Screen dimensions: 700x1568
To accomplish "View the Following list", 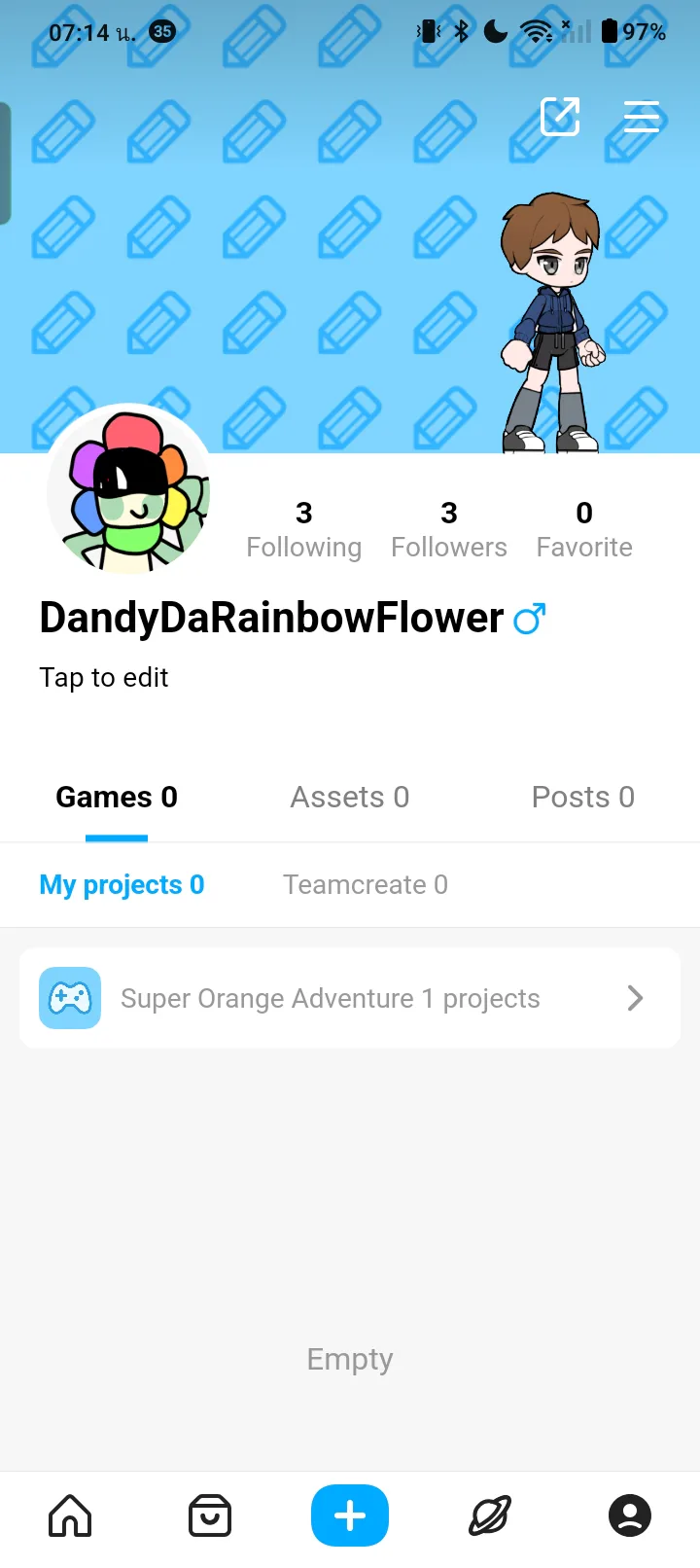I will coord(303,529).
